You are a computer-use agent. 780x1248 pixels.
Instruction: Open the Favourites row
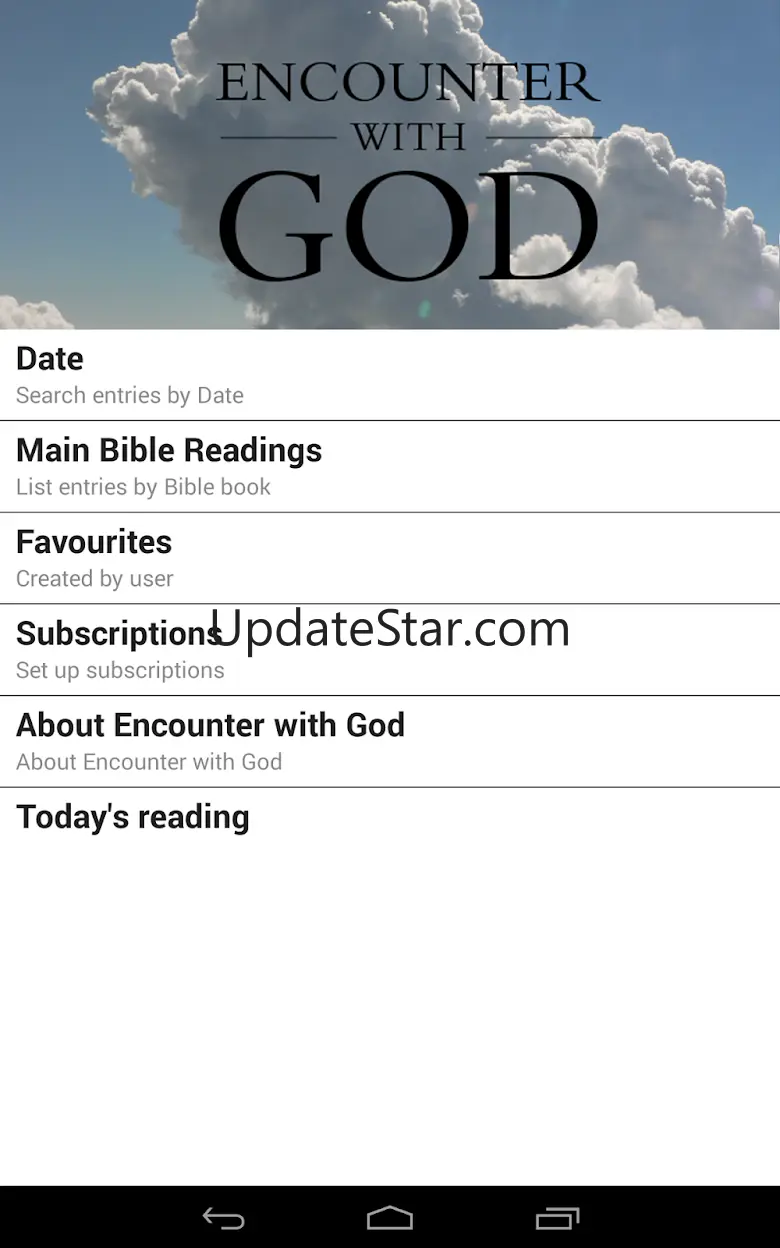[x=390, y=558]
